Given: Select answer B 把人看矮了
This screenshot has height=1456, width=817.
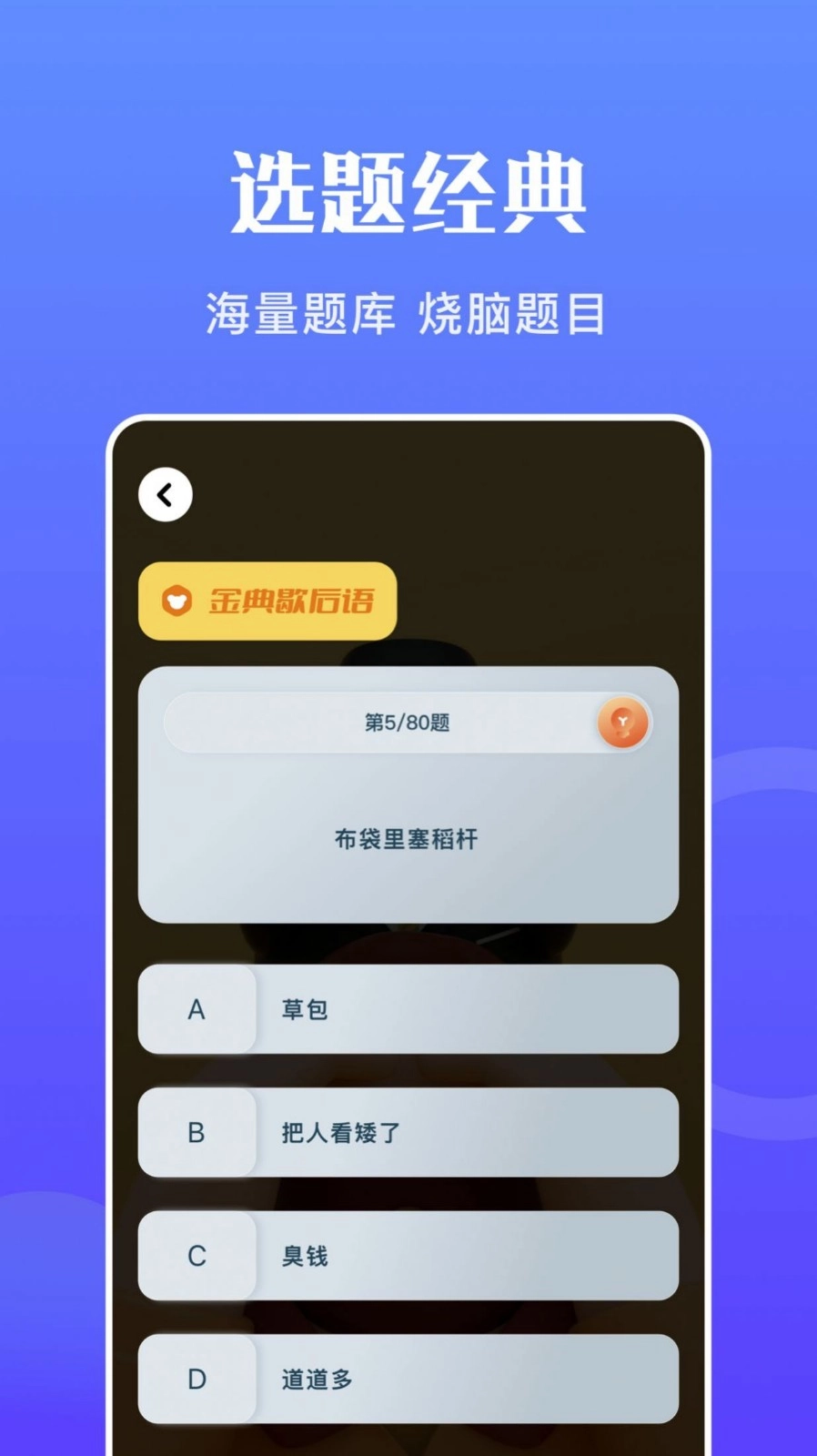Looking at the screenshot, I should [x=408, y=1134].
